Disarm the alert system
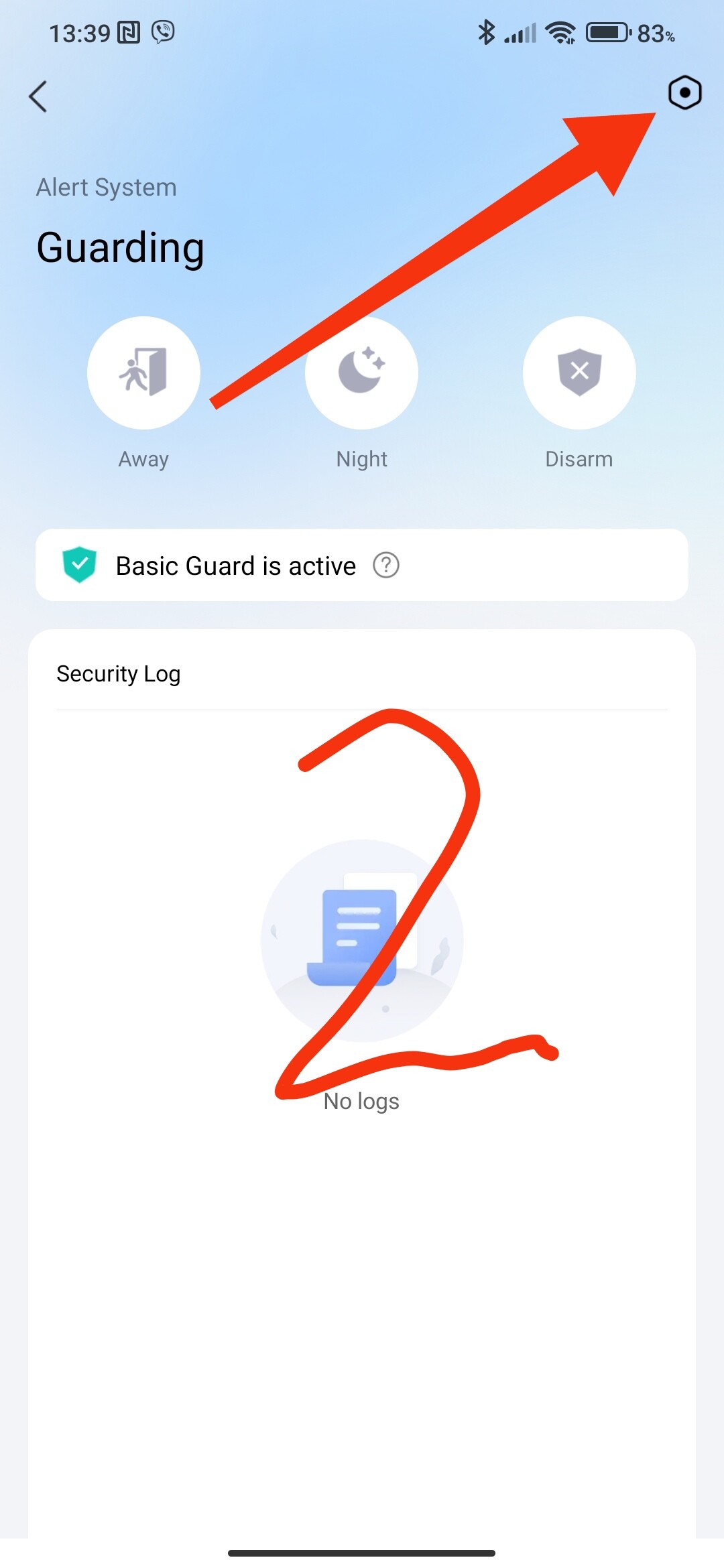 click(x=579, y=373)
